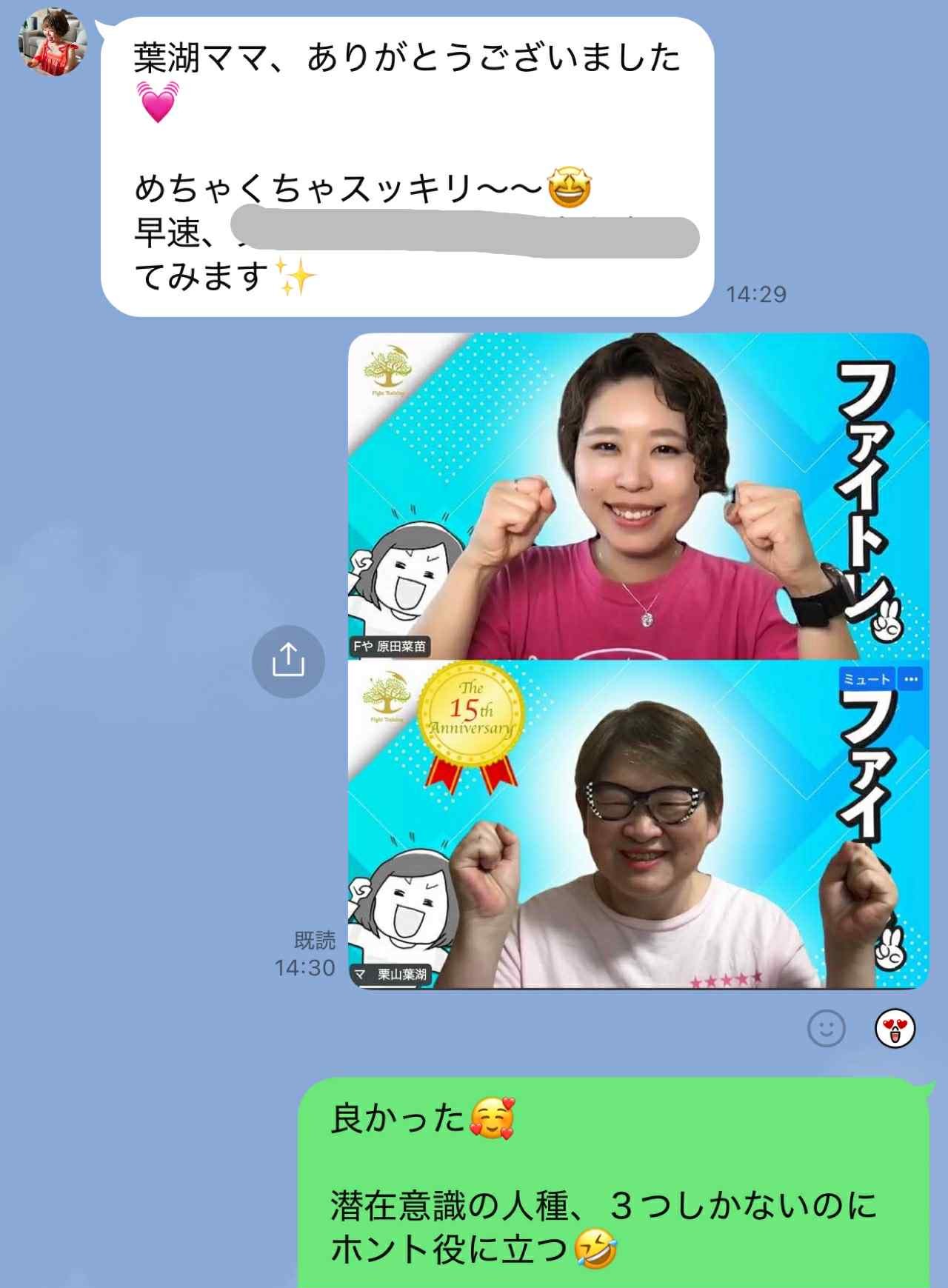Screen dimensions: 948x1288
Task: Add a reaction with the smiley icon
Action: 826,1028
